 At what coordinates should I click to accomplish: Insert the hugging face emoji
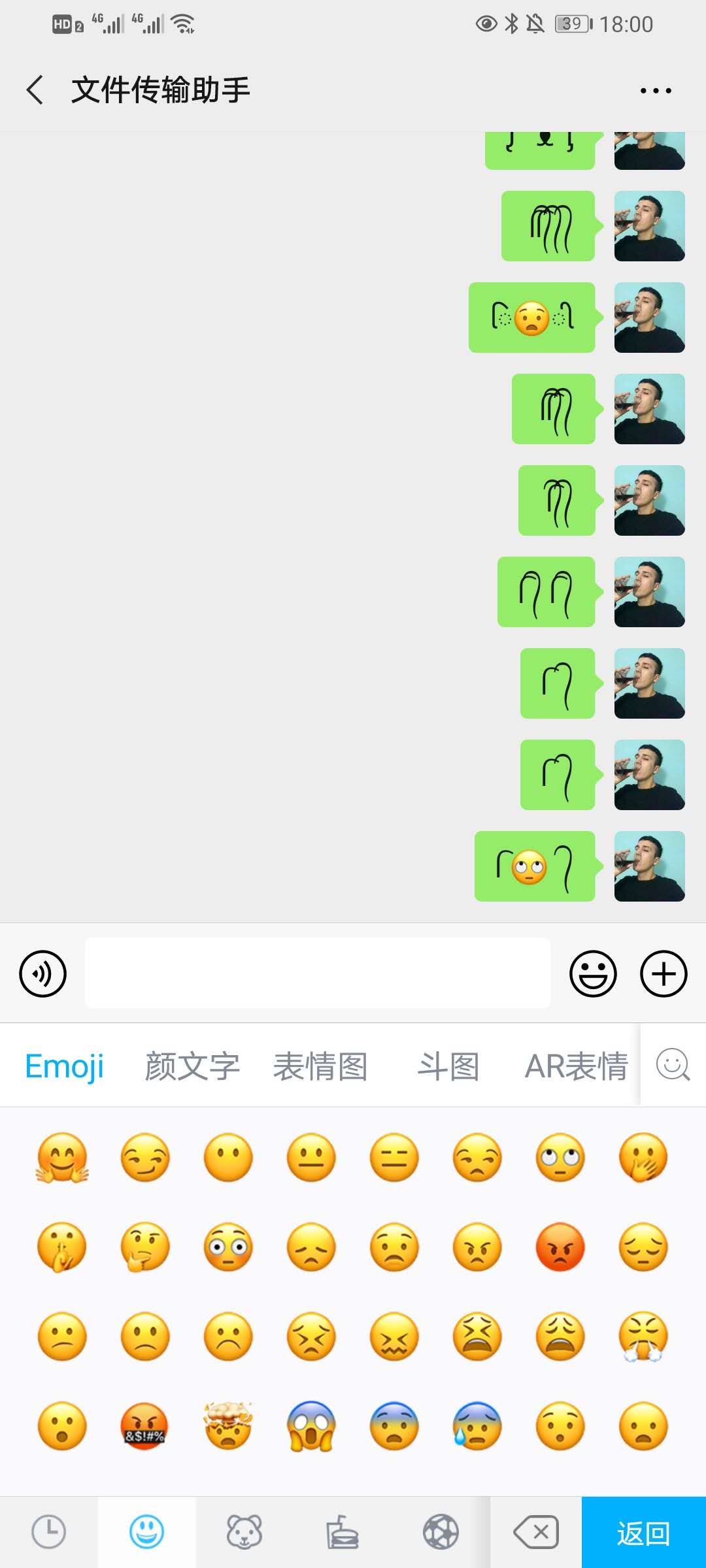[x=62, y=1158]
